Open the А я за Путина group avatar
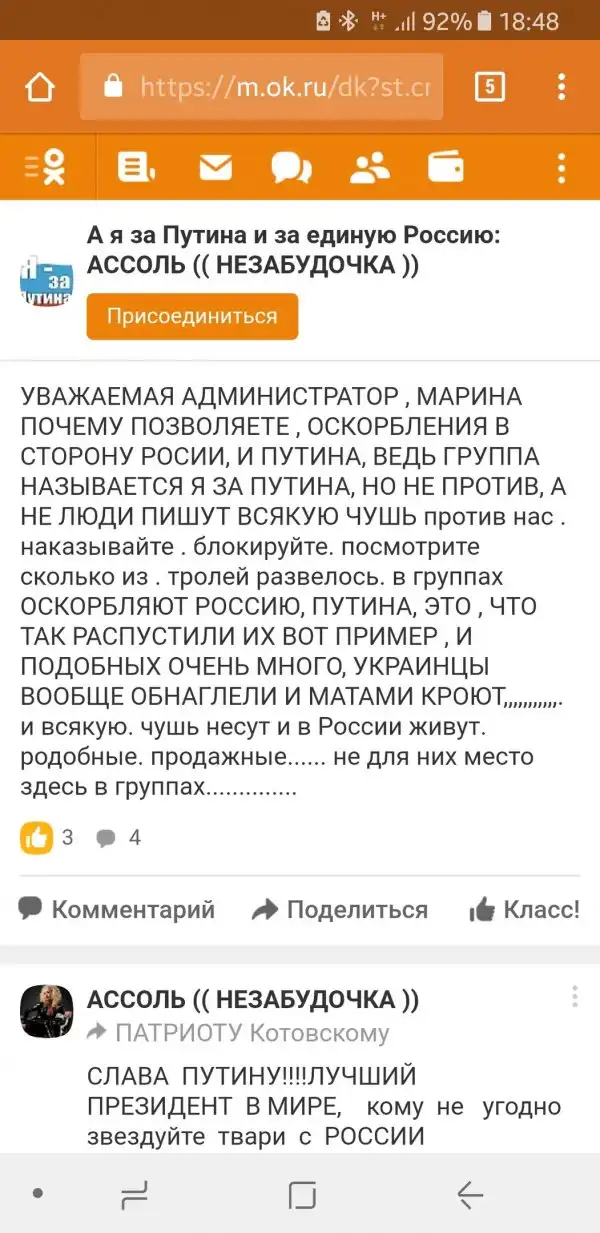Screen dimensions: 600x1233 47,281
